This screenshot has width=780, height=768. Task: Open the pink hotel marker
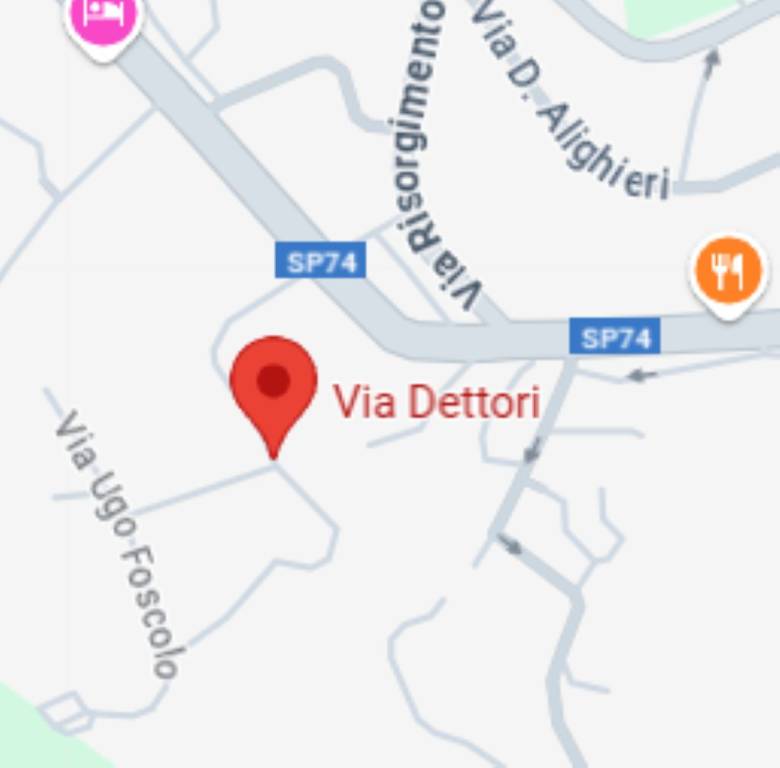coord(104,17)
